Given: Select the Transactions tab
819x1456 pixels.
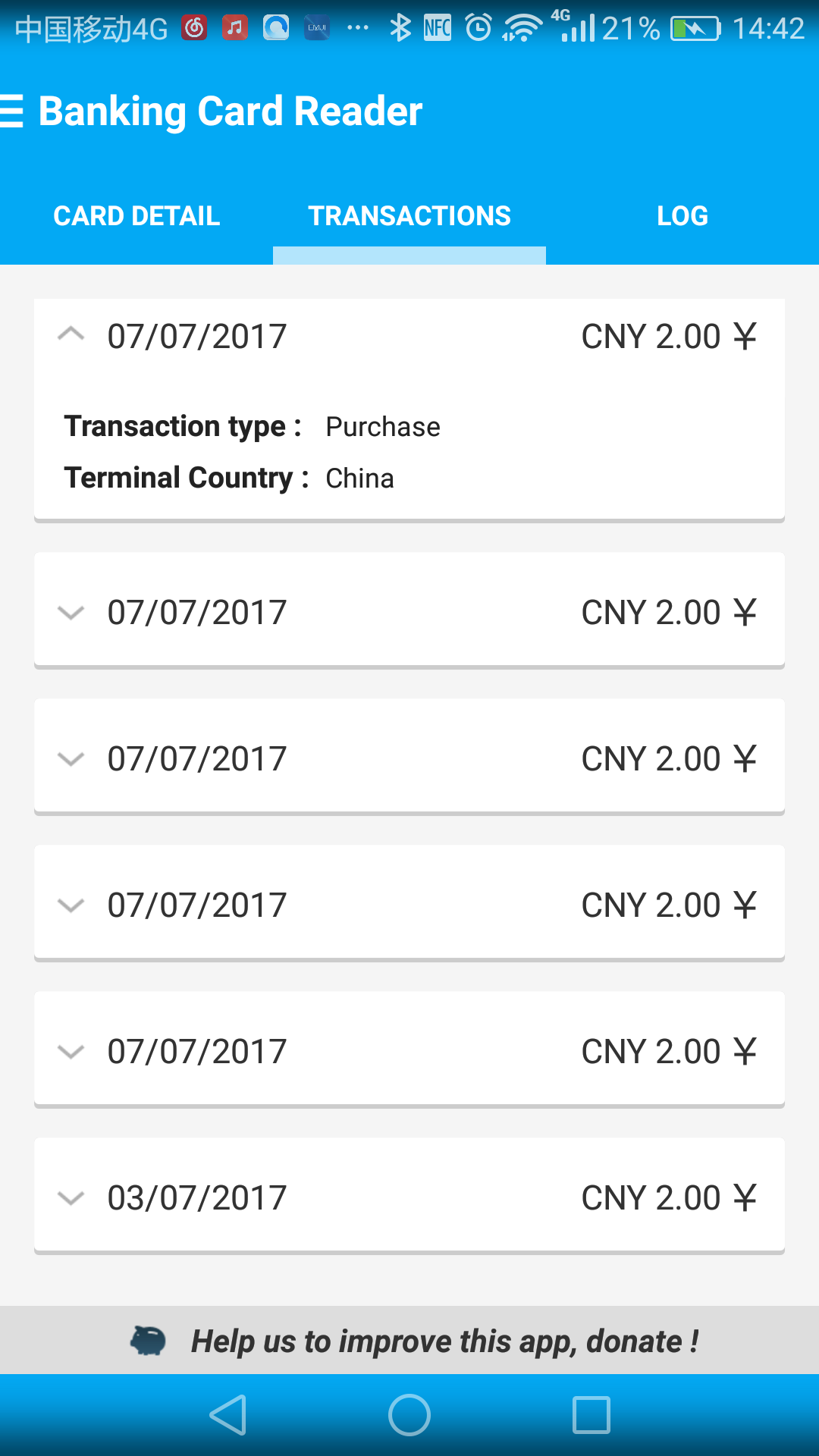Looking at the screenshot, I should click(x=409, y=216).
